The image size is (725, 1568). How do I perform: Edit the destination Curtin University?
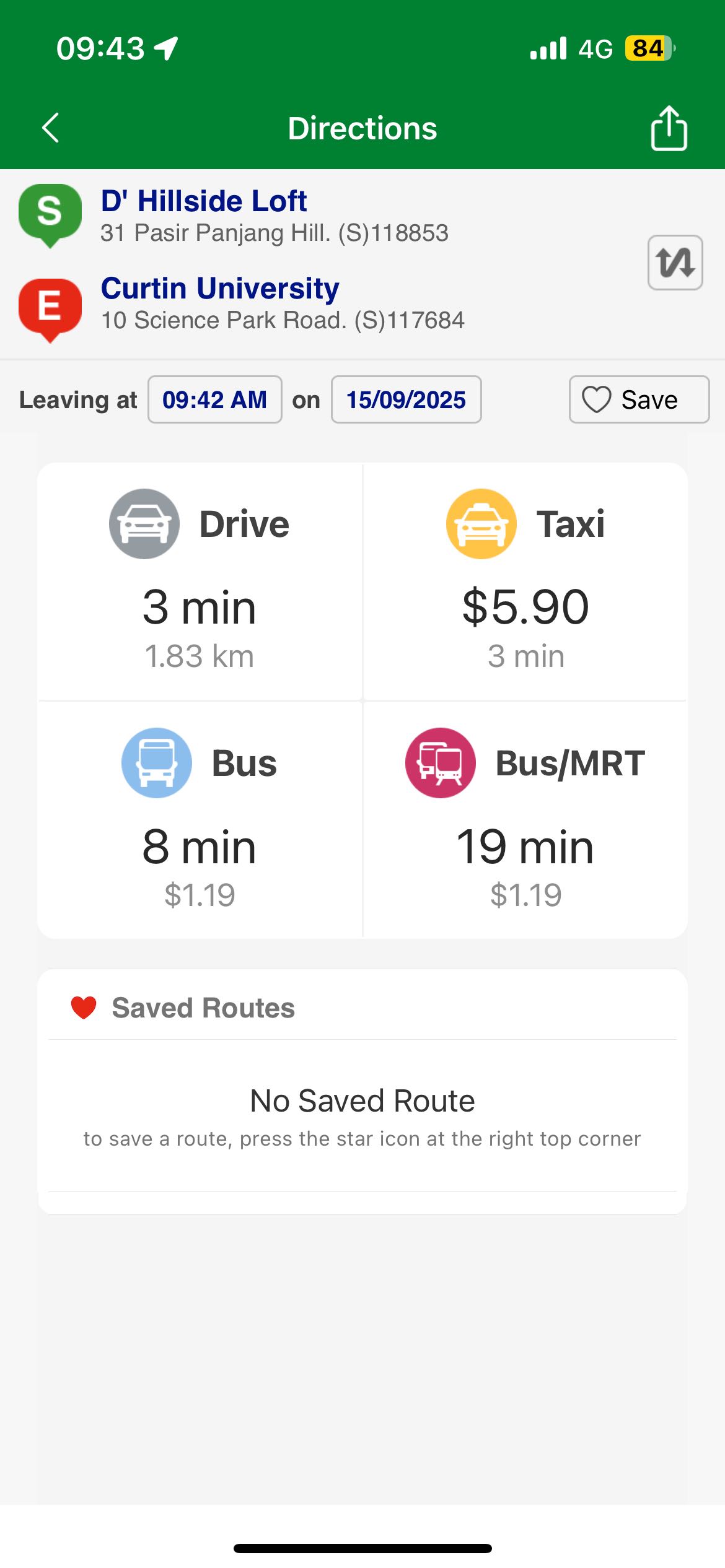(x=221, y=290)
